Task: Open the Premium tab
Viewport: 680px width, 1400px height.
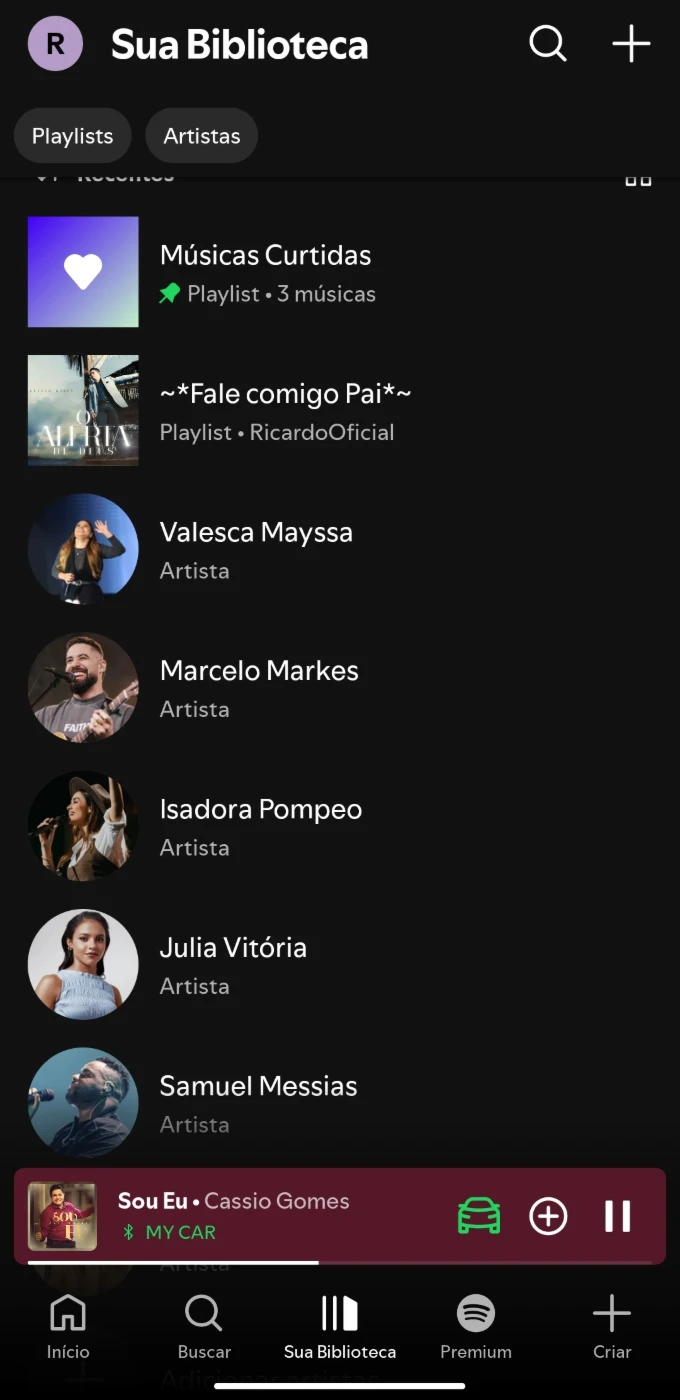Action: [476, 1327]
